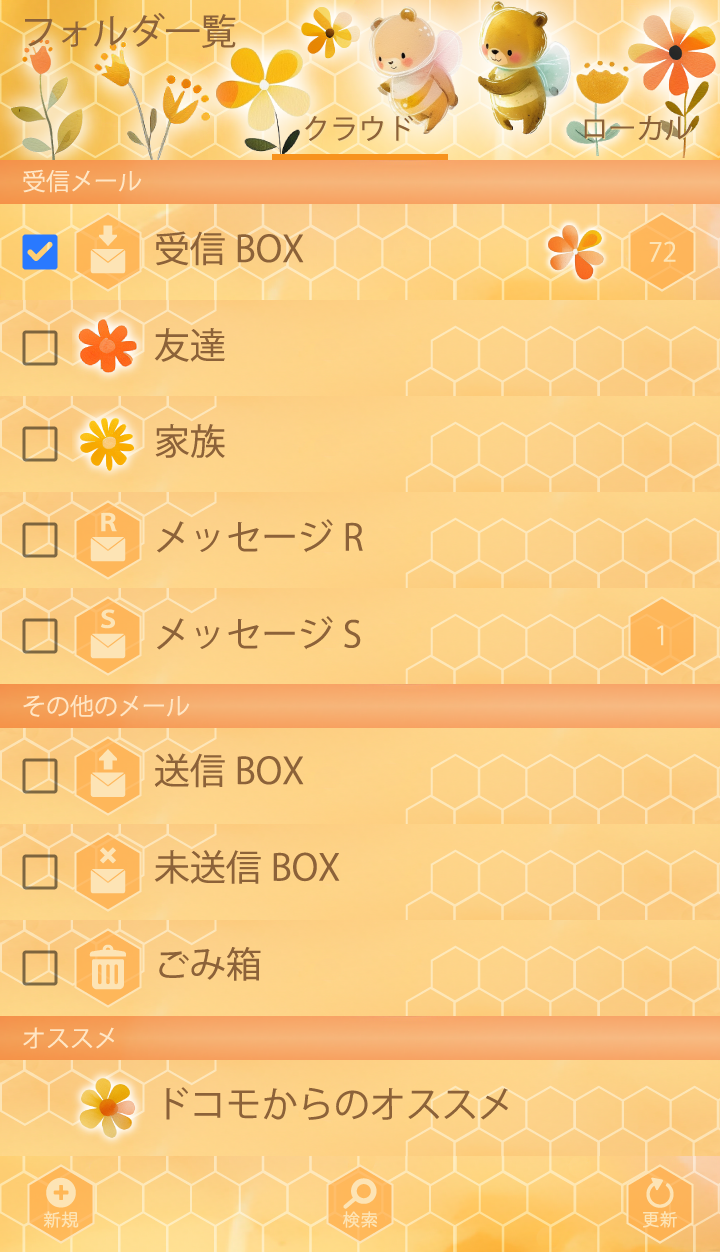Check the 家族 folder checkbox
This screenshot has width=720, height=1252.
(x=40, y=444)
